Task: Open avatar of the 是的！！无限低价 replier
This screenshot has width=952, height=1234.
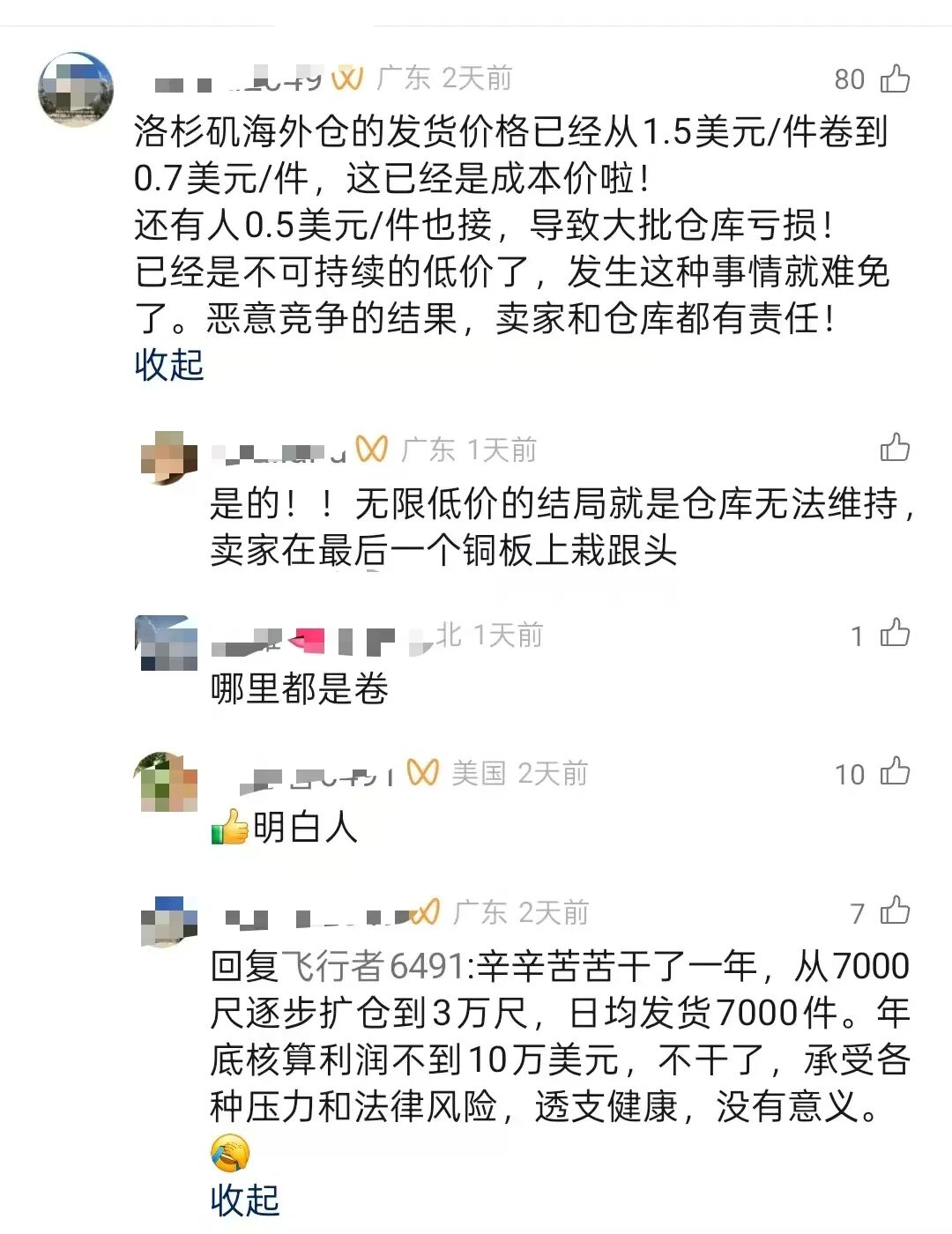Action: [x=167, y=458]
